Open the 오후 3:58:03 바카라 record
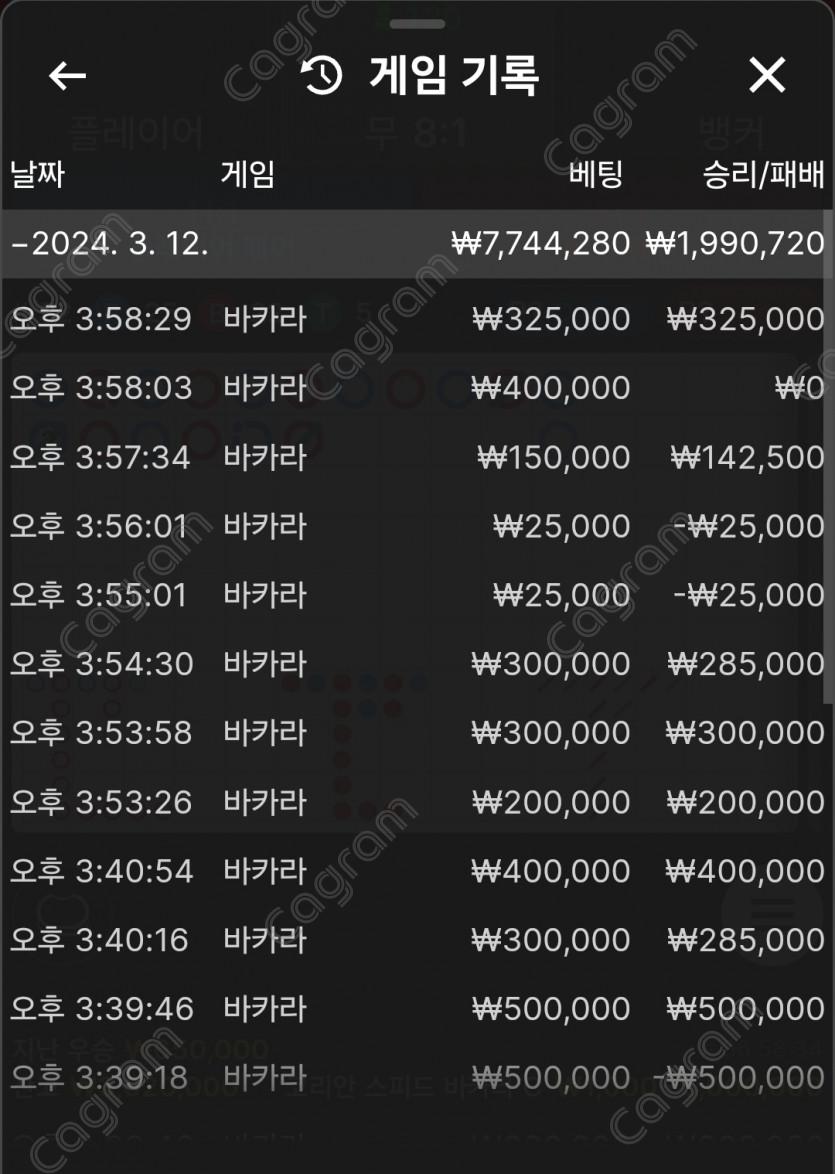This screenshot has width=835, height=1174. tap(415, 388)
